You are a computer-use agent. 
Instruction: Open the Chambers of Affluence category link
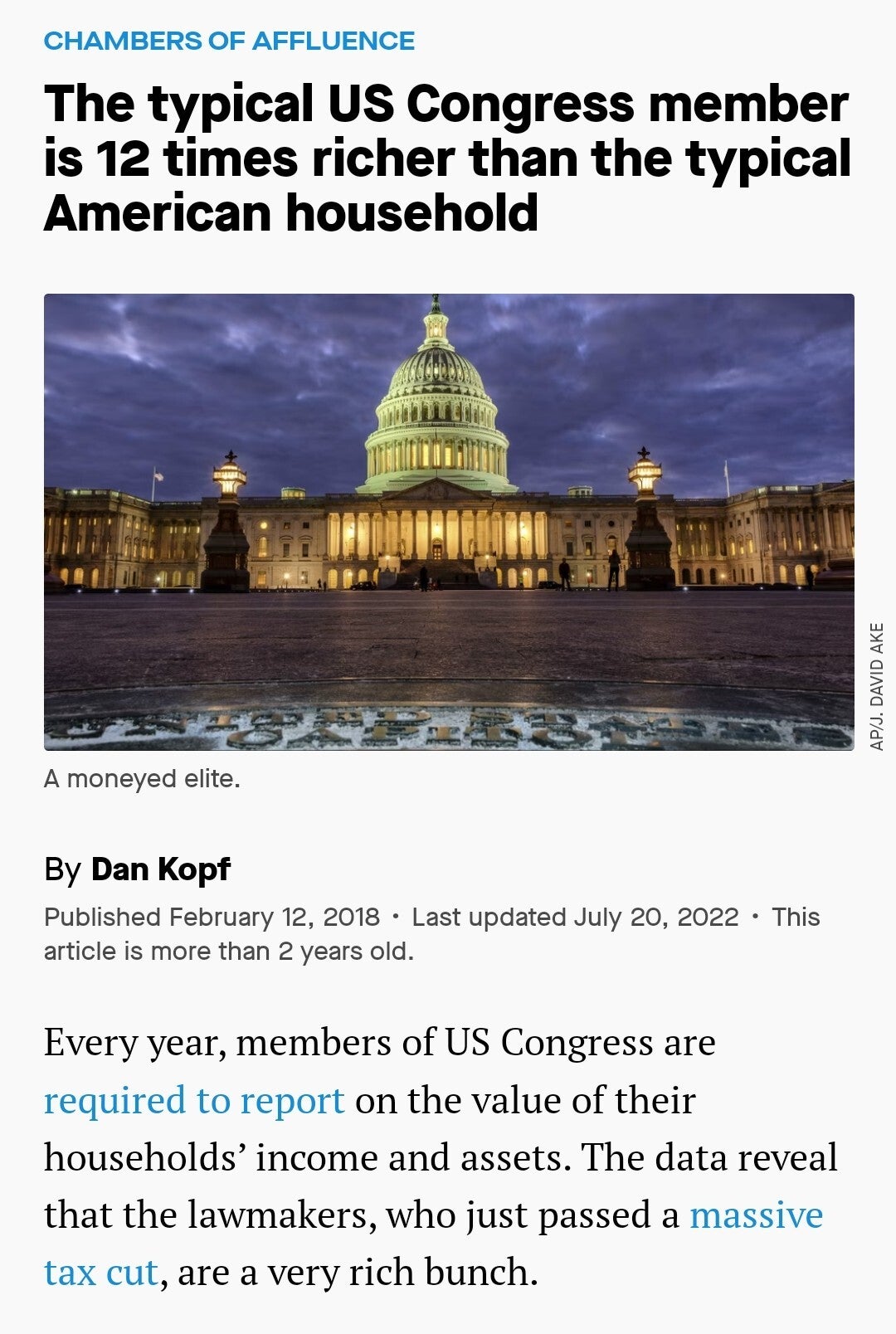(229, 41)
